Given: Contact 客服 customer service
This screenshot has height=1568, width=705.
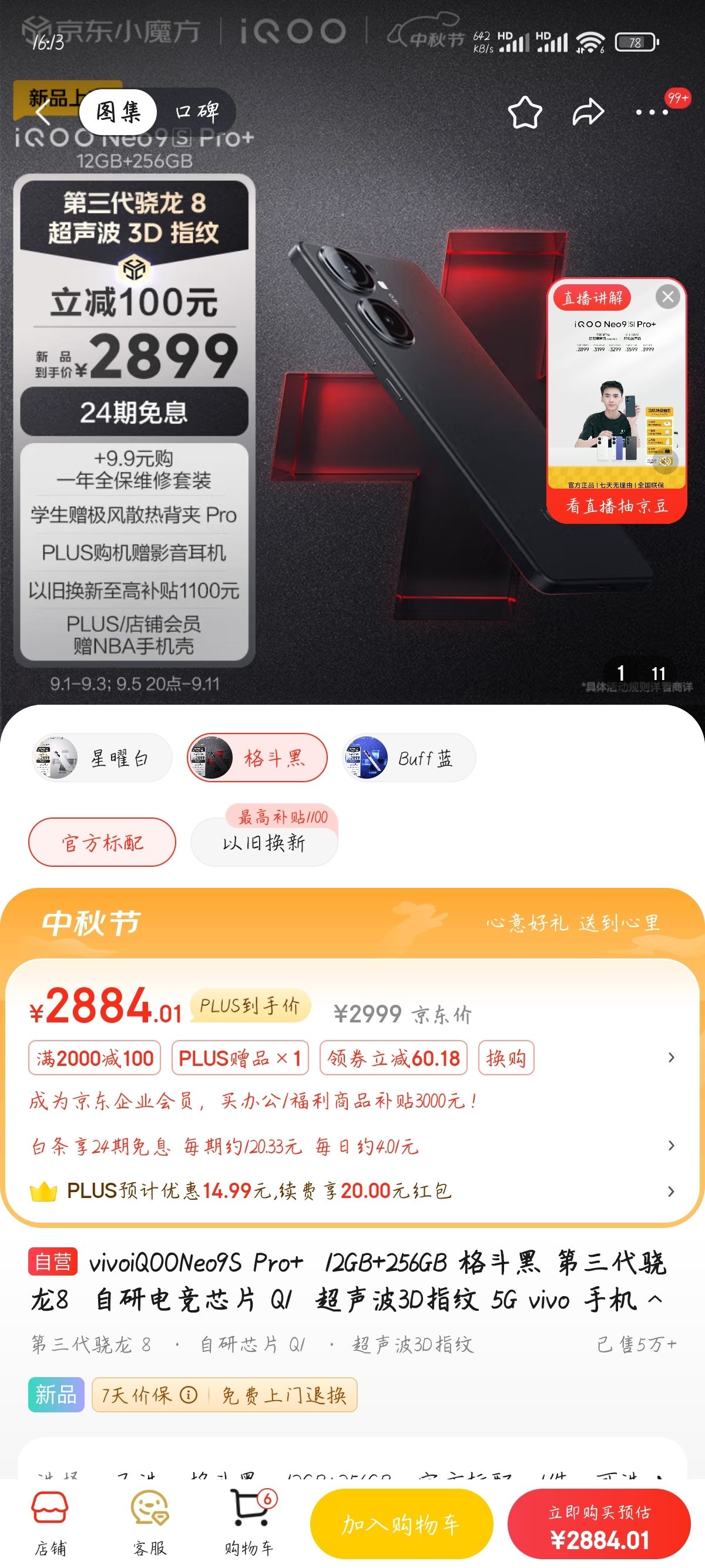Looking at the screenshot, I should click(x=149, y=1522).
